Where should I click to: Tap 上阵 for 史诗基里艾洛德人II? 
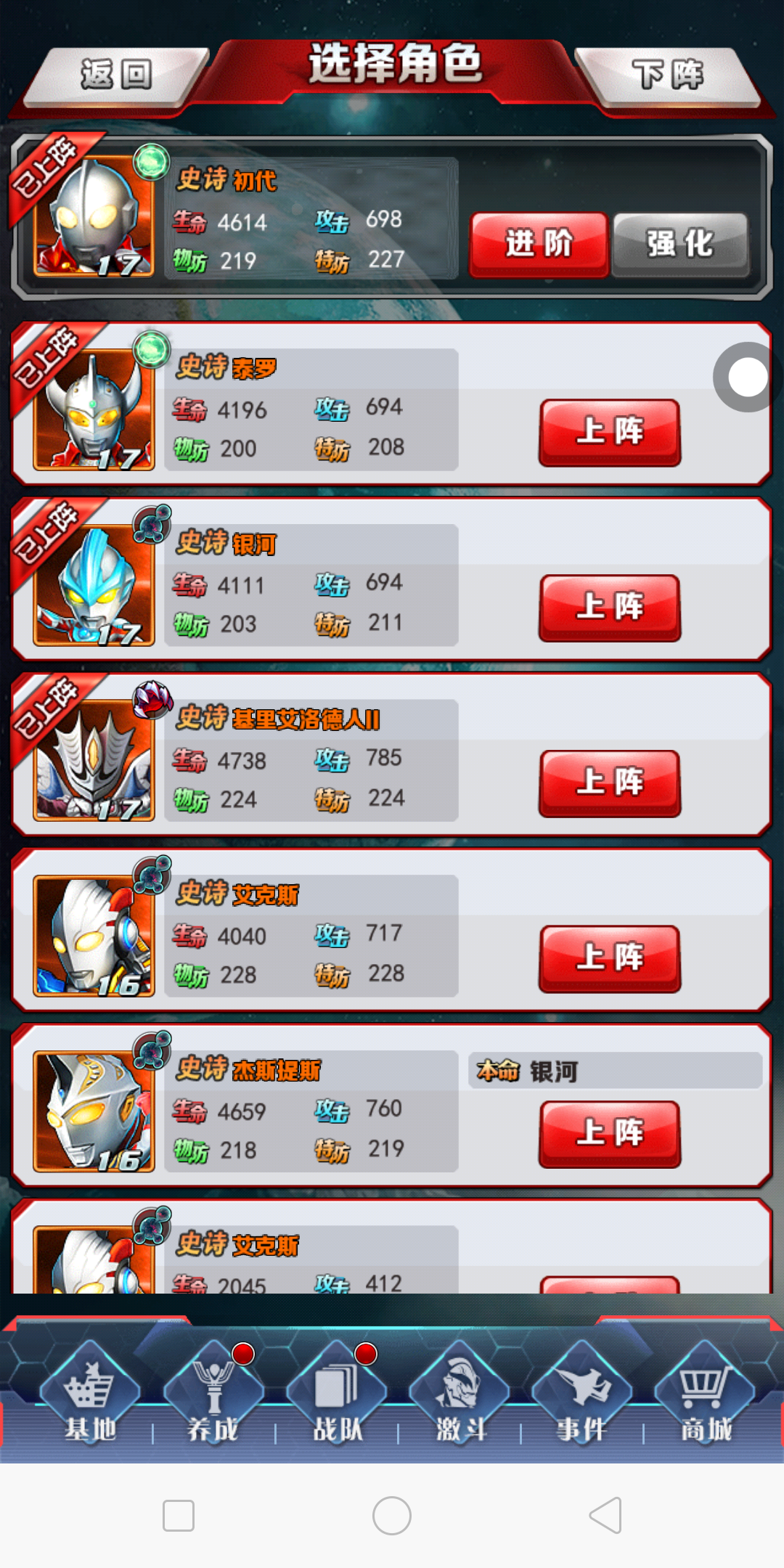[x=609, y=784]
